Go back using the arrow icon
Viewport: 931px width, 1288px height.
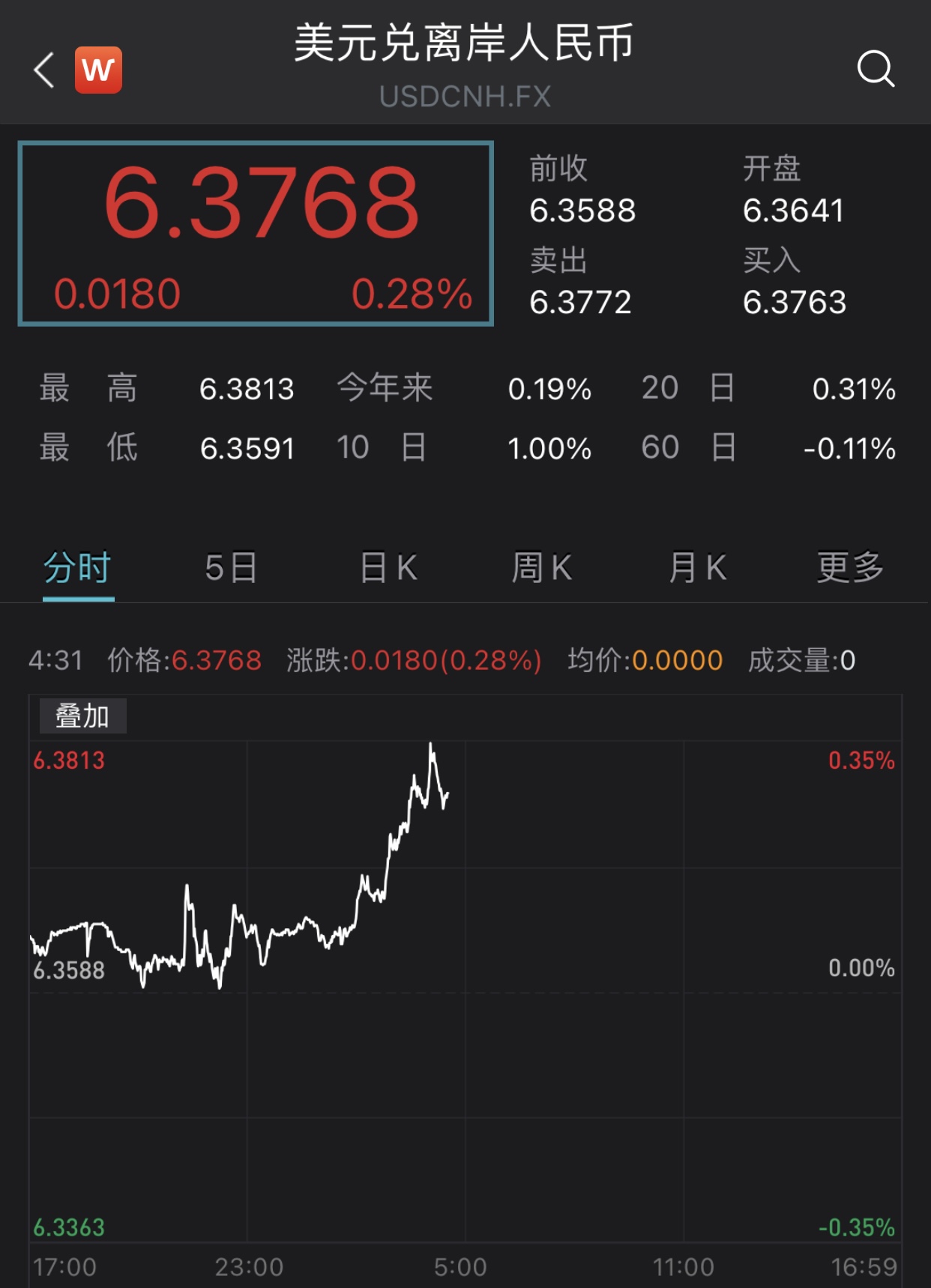(44, 70)
